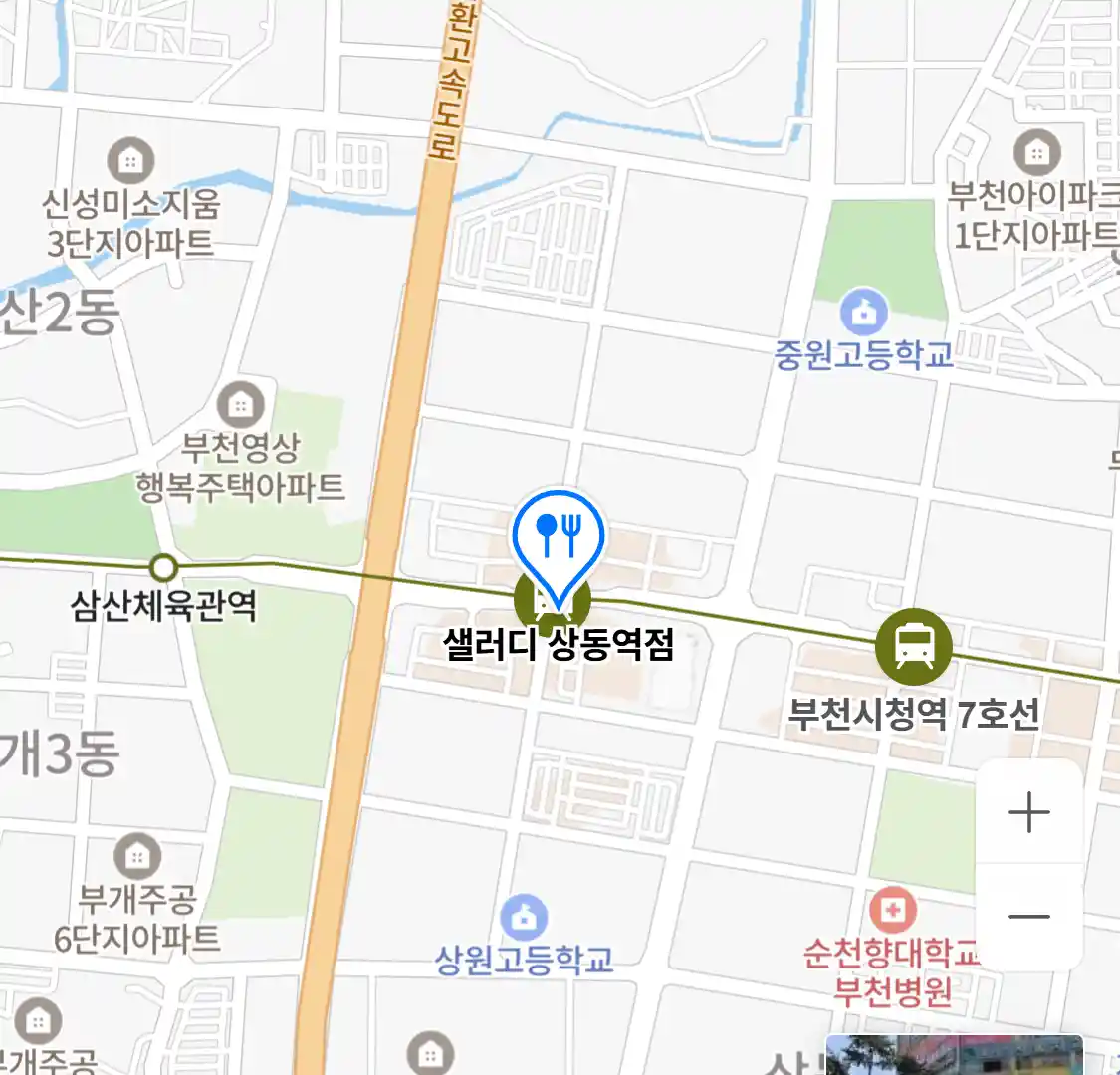Select the 상원고등학교 school marker
The width and height of the screenshot is (1120, 1075).
tap(524, 917)
